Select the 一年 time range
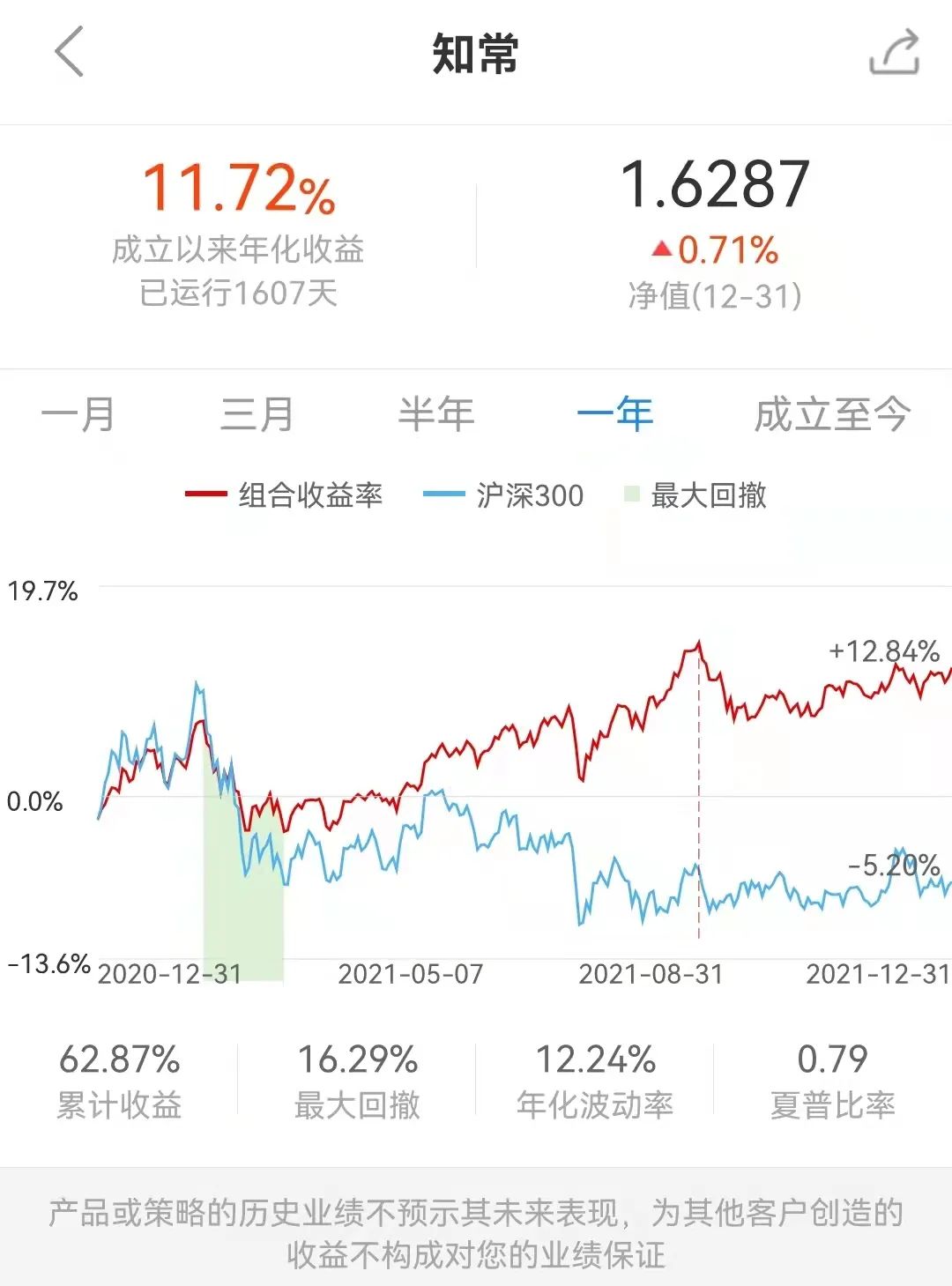Image resolution: width=952 pixels, height=1286 pixels. point(615,414)
